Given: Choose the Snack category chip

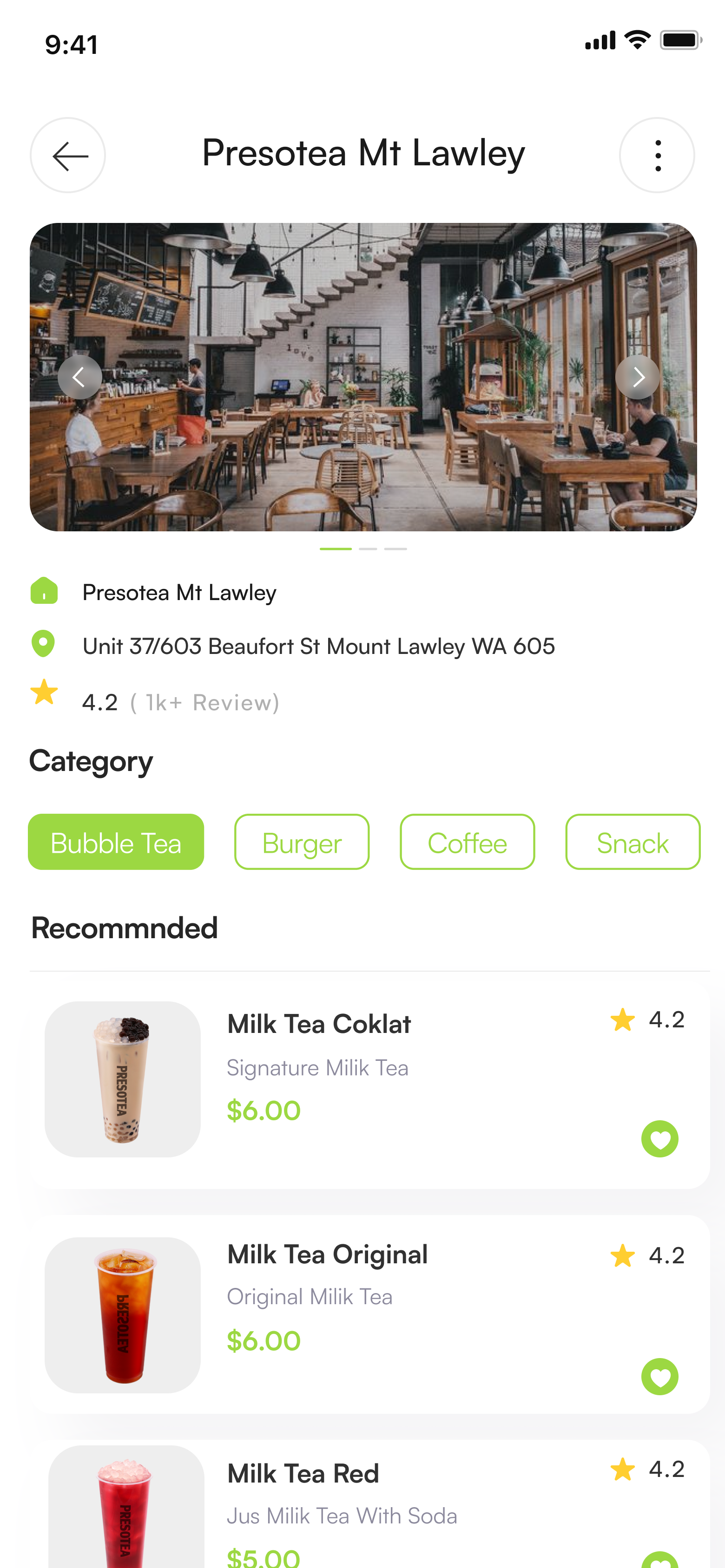Looking at the screenshot, I should [633, 842].
